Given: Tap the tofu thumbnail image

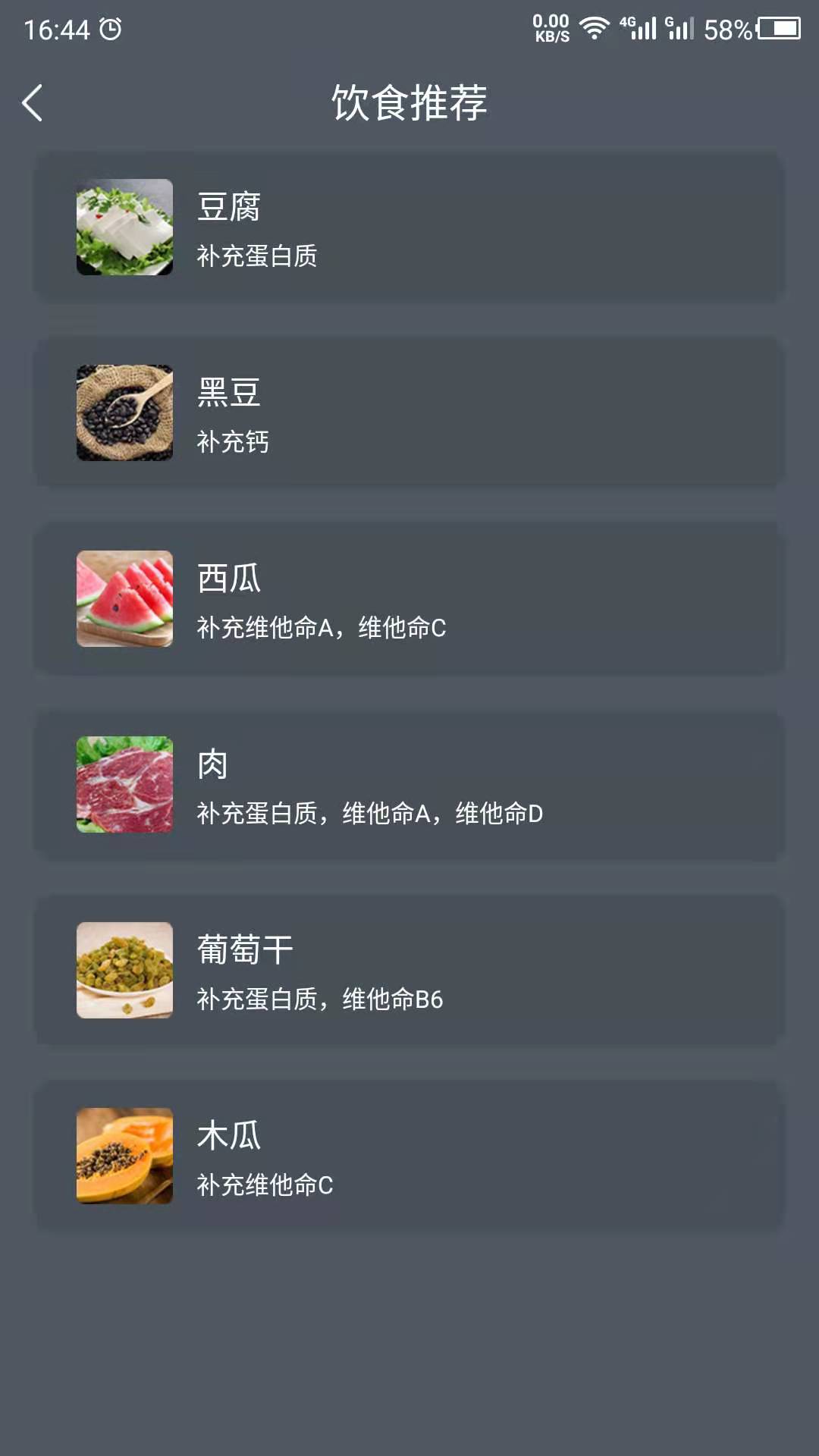Looking at the screenshot, I should 124,225.
